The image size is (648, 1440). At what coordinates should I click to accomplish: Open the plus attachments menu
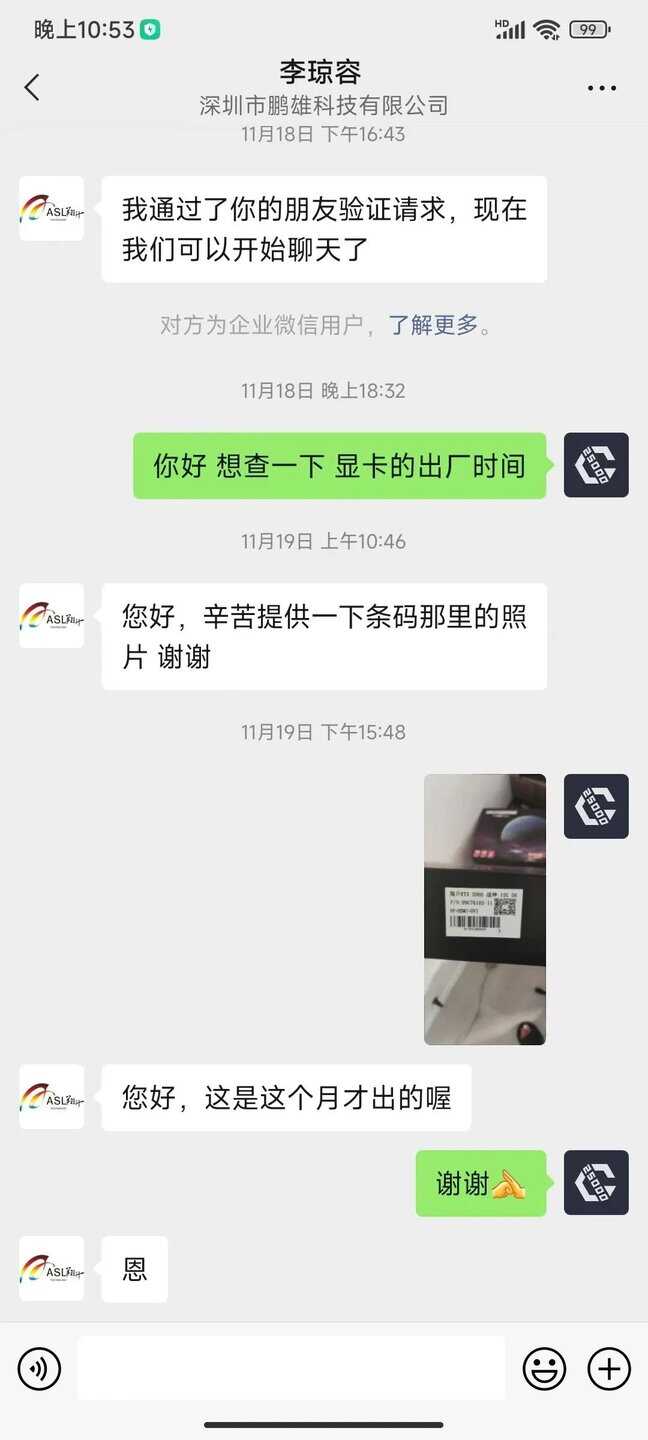pyautogui.click(x=609, y=1369)
